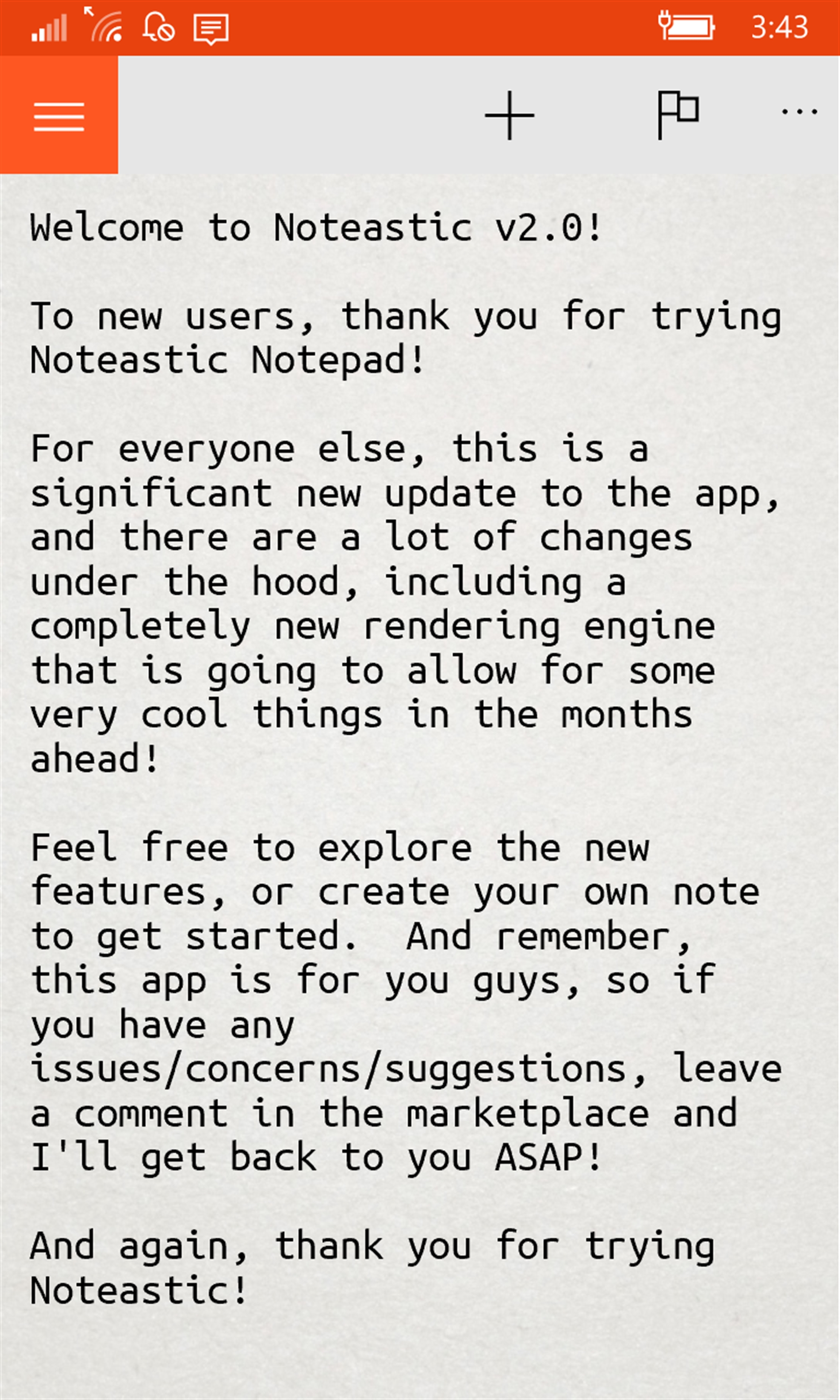Tap the flag icon in the toolbar
The height and width of the screenshot is (1400, 840).
coord(677,114)
